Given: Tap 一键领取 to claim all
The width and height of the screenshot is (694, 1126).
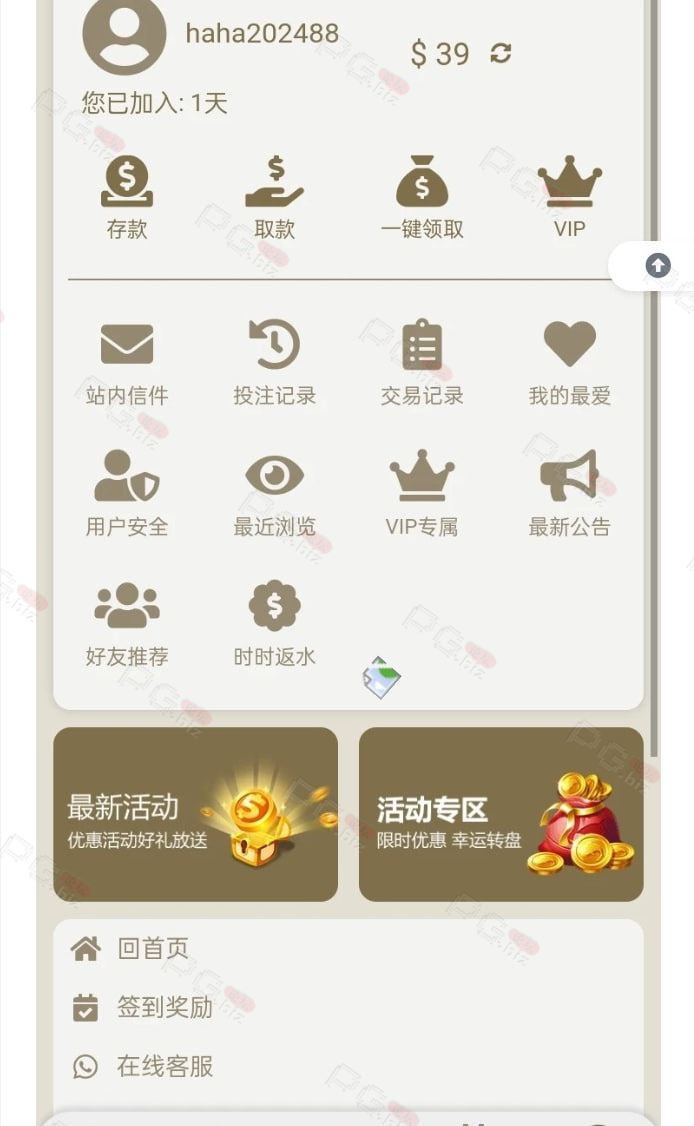Looking at the screenshot, I should (422, 197).
